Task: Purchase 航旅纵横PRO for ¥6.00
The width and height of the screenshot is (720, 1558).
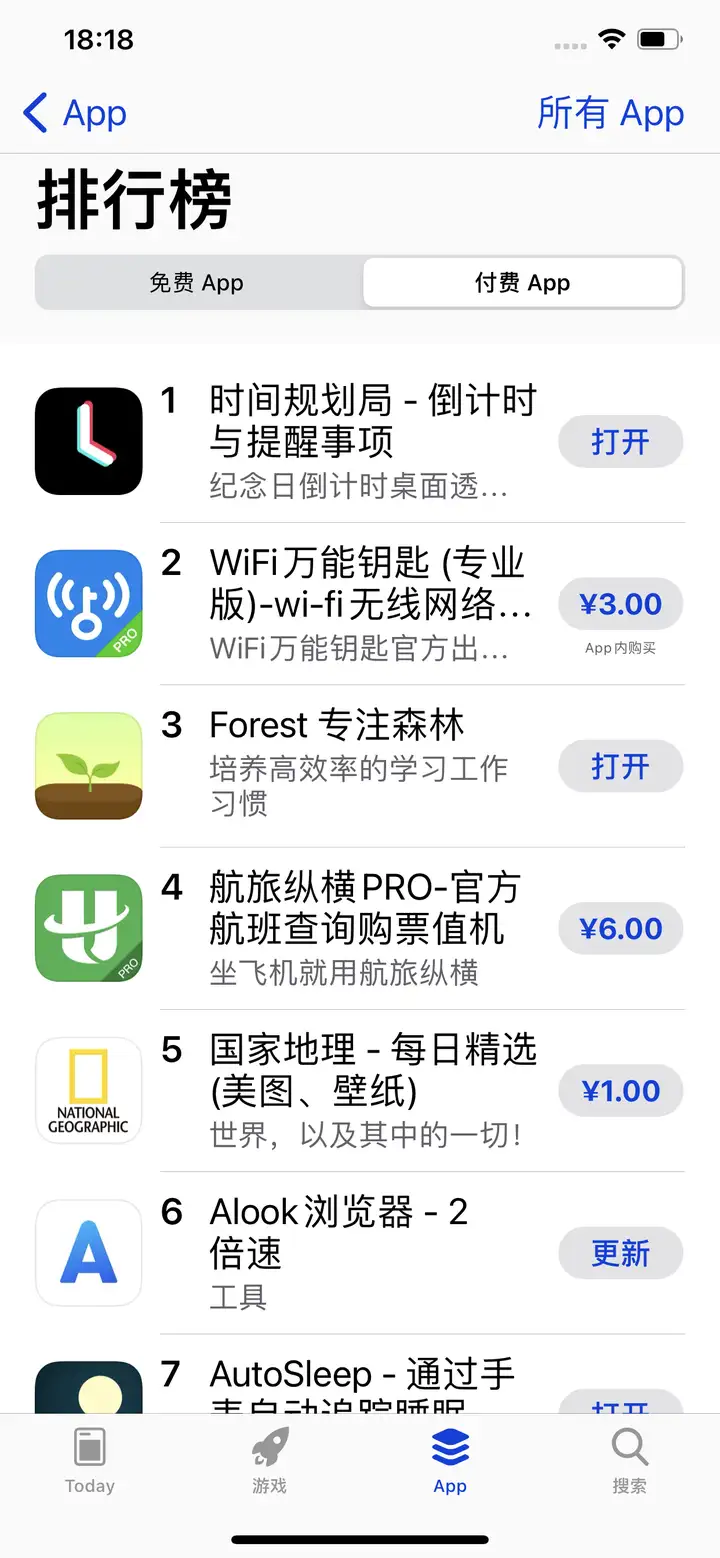Action: click(620, 928)
